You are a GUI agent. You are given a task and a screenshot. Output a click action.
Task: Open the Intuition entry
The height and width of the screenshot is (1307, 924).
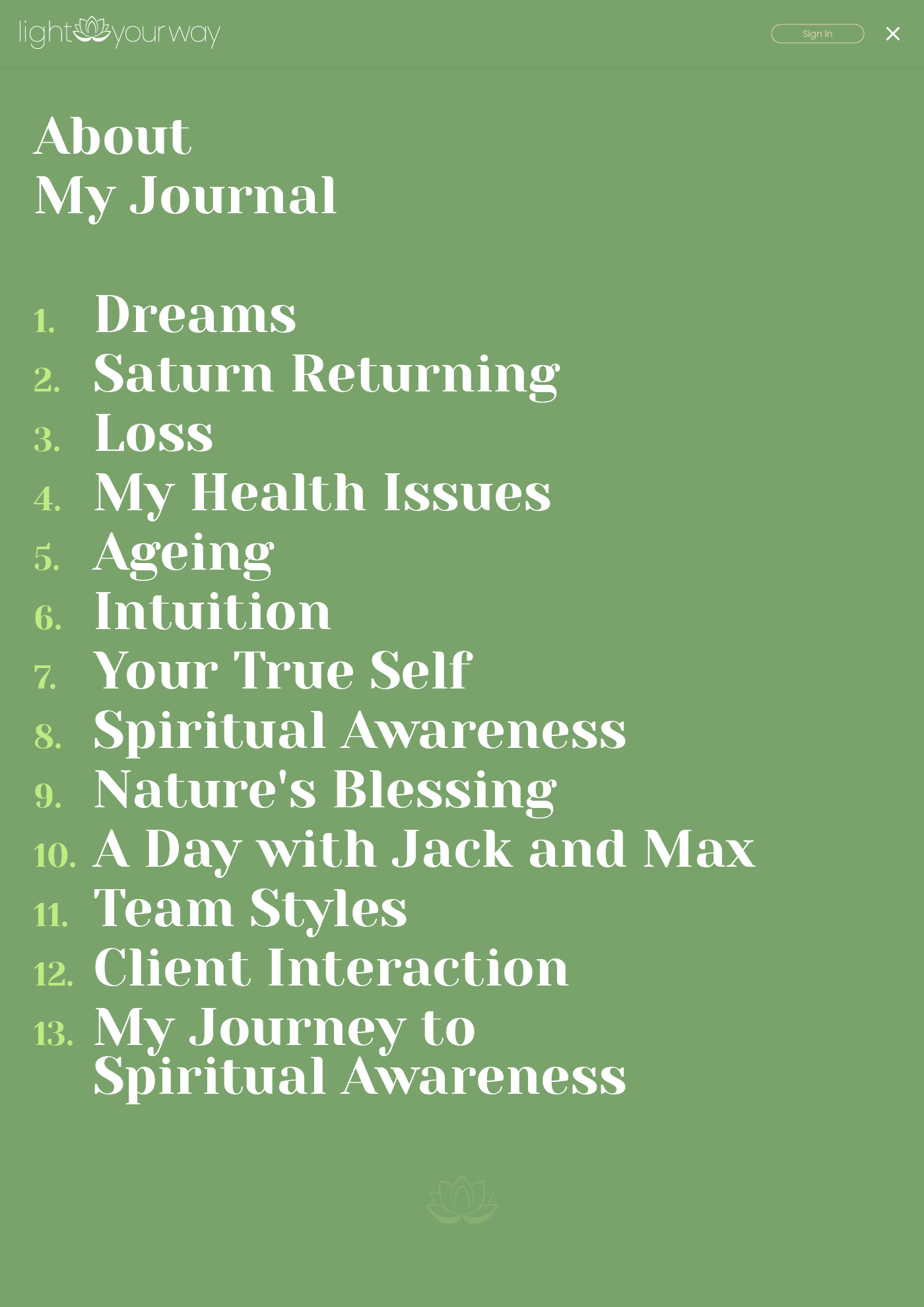[x=213, y=612]
